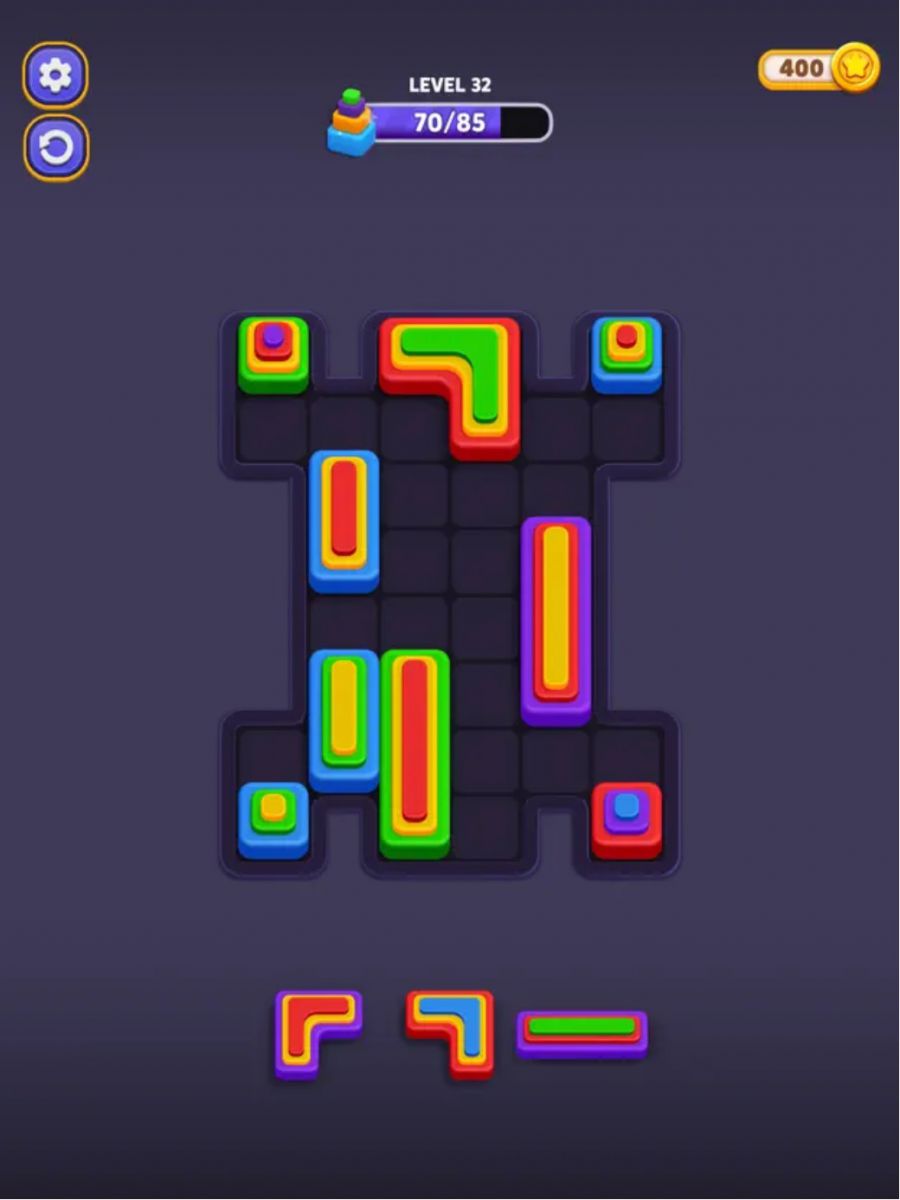Restart the level with the reset icon
The image size is (900, 1200).
coord(55,148)
